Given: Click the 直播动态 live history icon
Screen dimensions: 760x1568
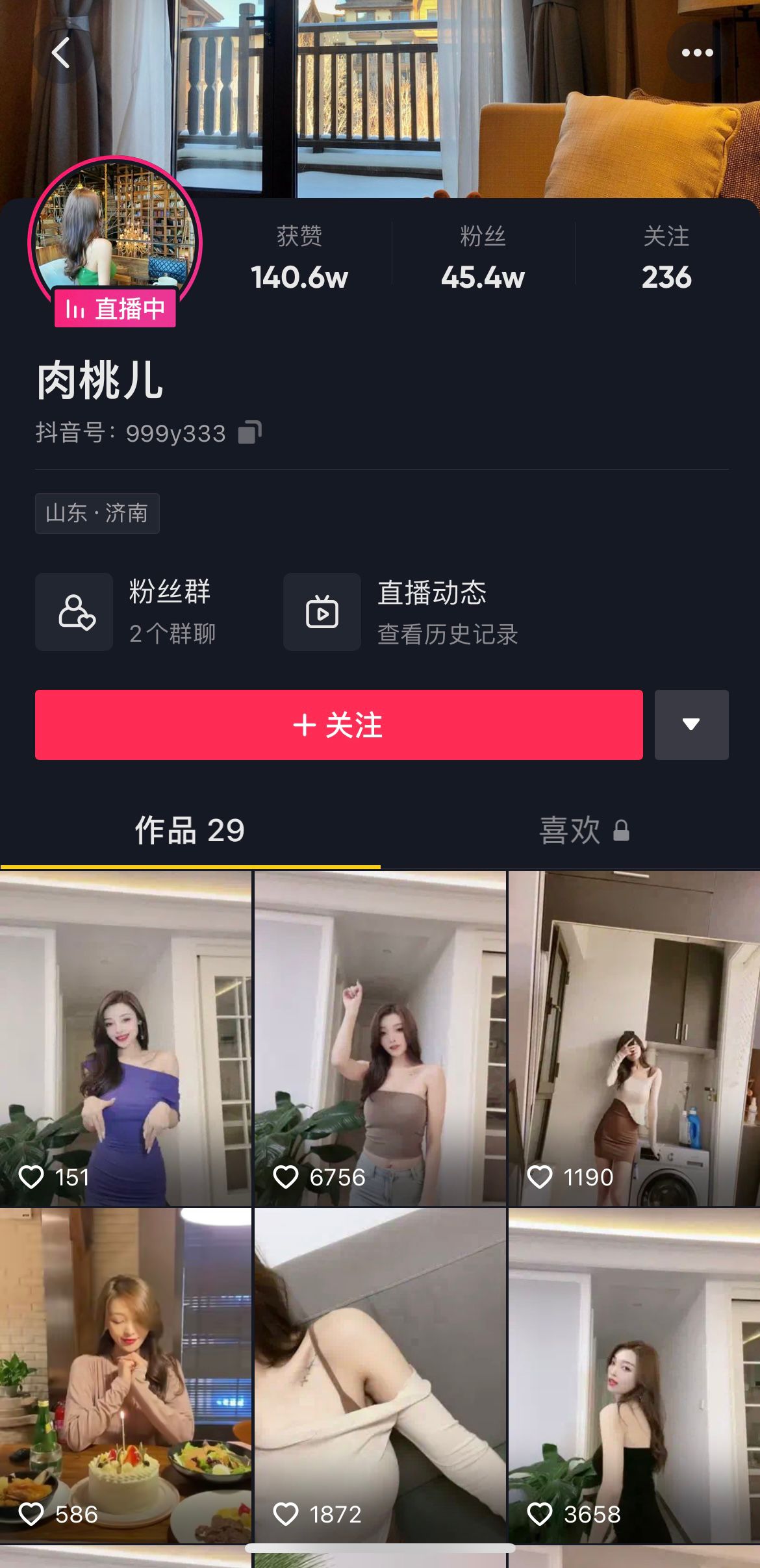Looking at the screenshot, I should tap(322, 611).
